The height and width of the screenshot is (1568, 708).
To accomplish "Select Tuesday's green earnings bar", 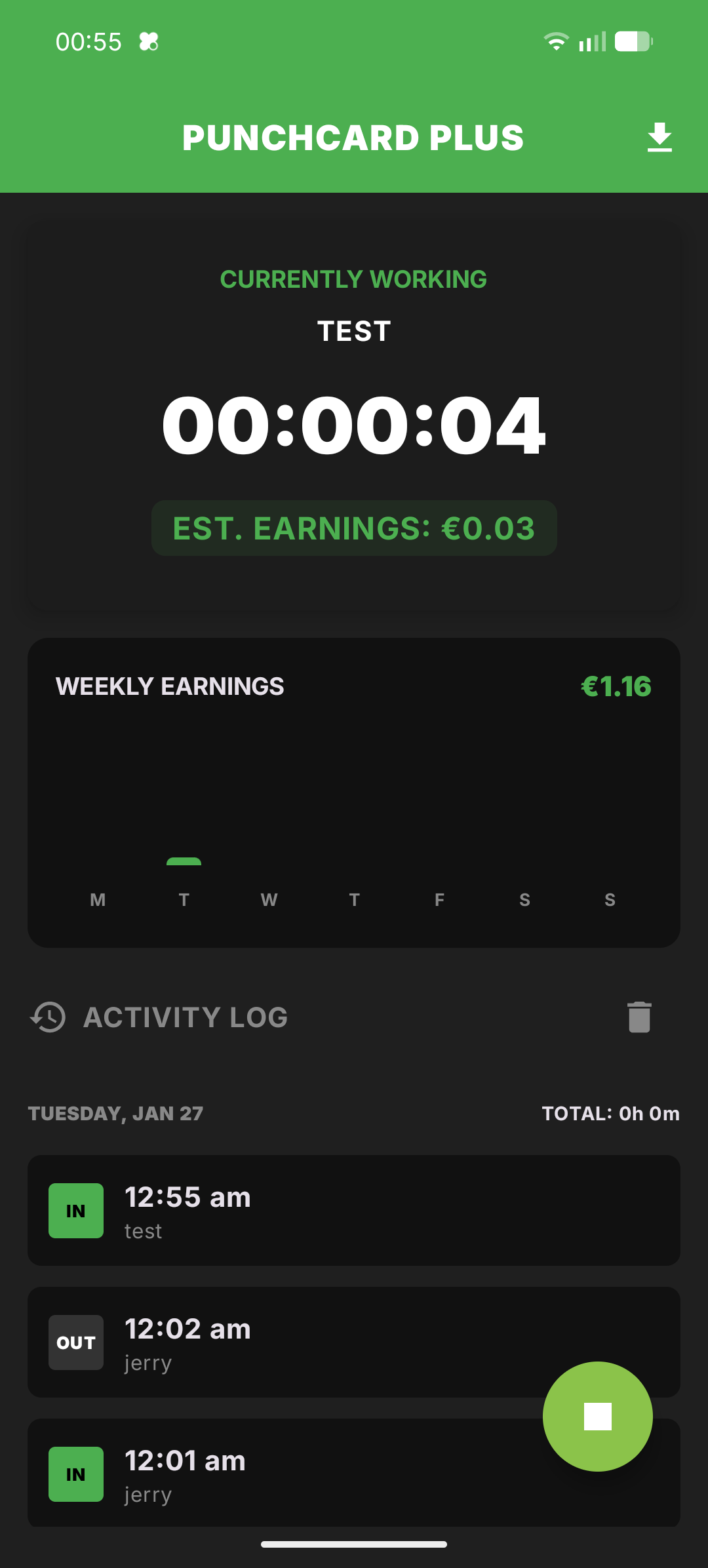I will [184, 860].
